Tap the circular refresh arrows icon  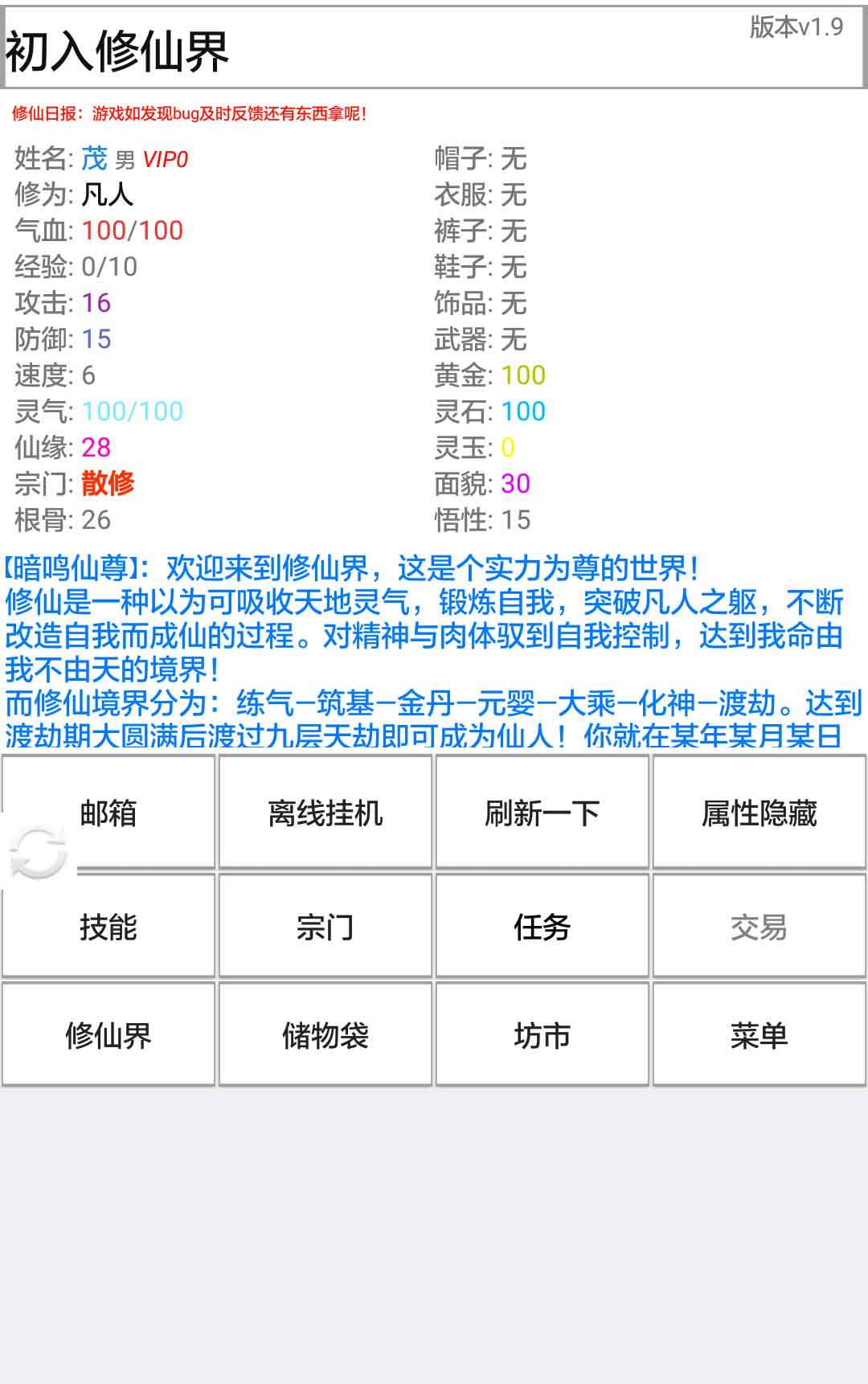37,852
